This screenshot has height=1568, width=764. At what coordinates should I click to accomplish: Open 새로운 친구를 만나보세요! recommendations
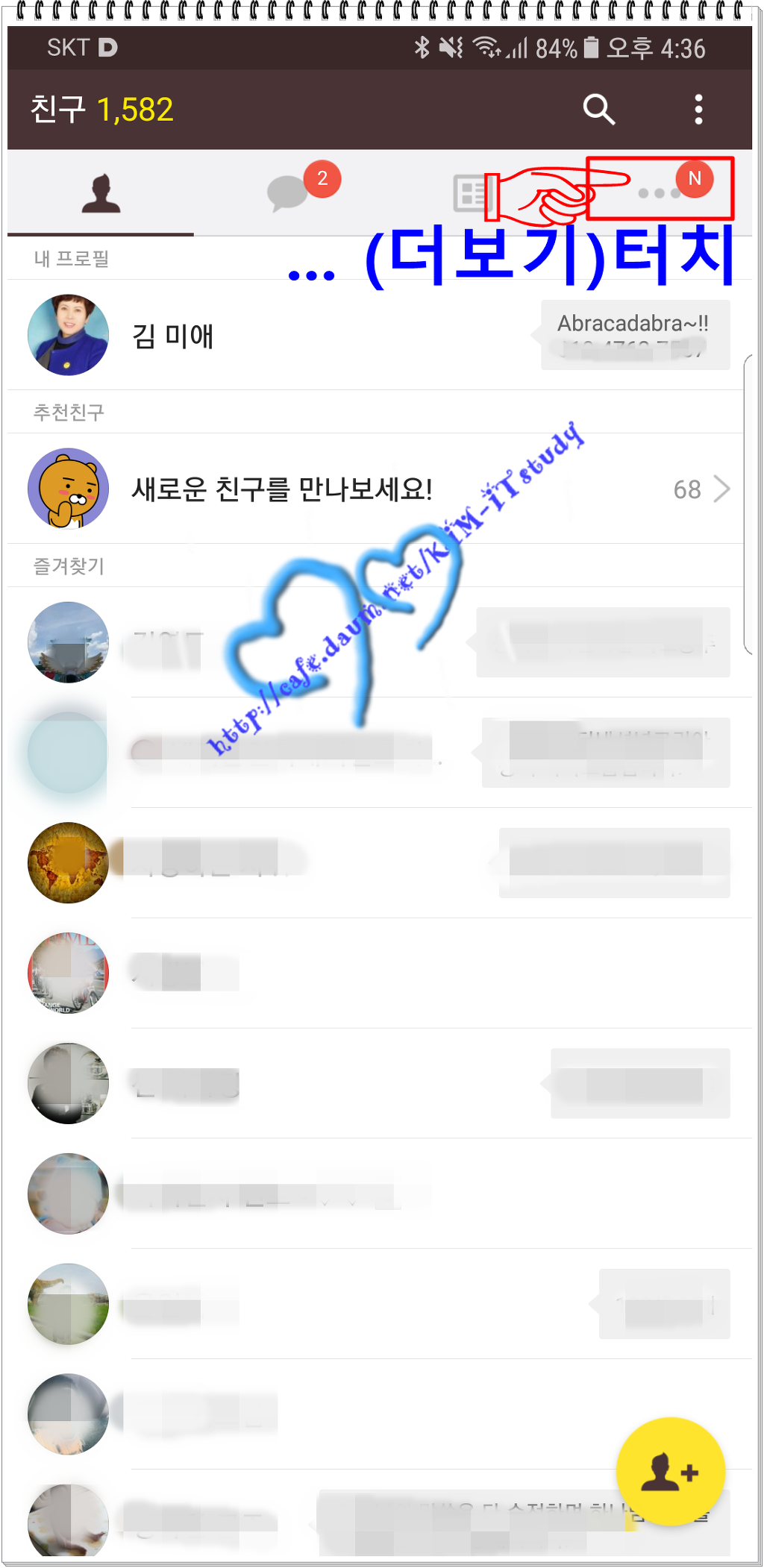[282, 489]
